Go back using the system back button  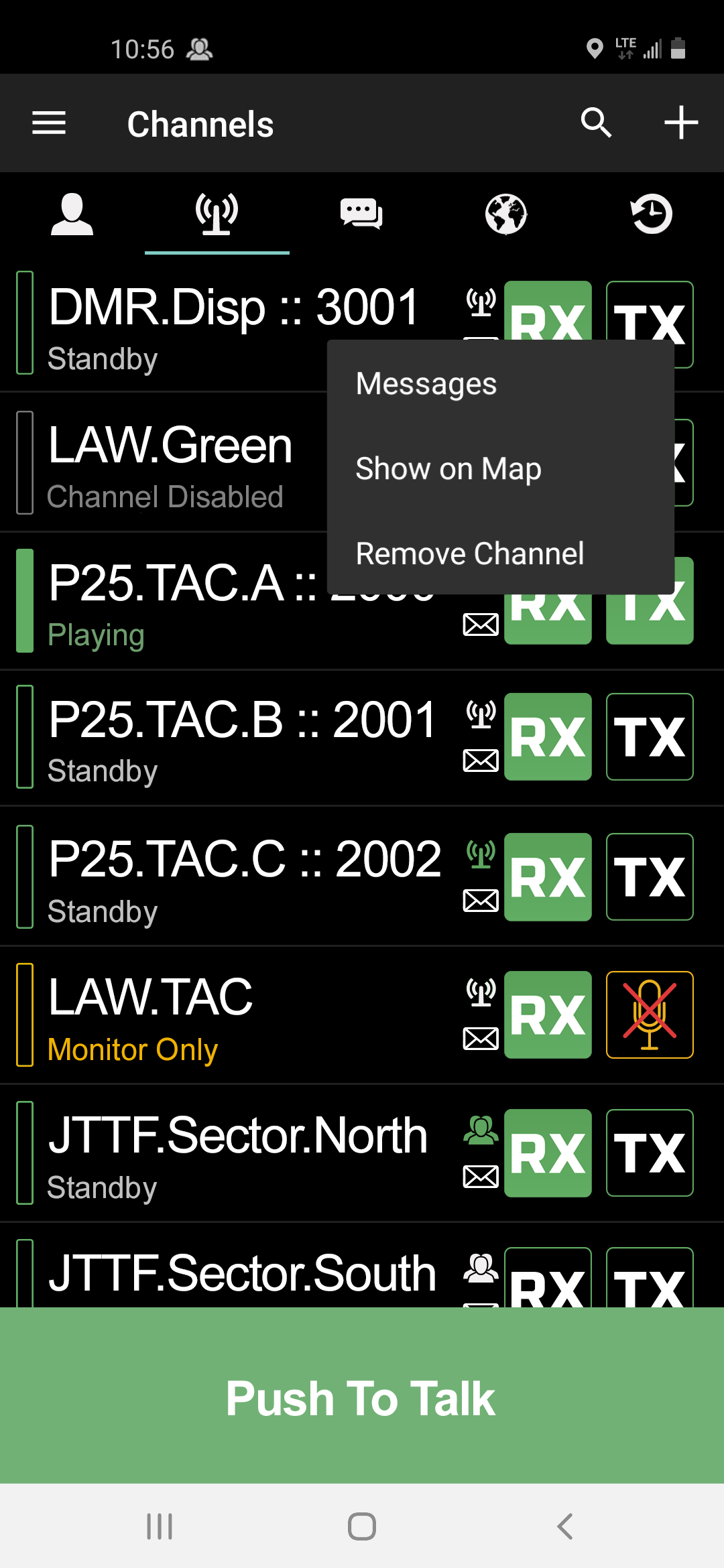564,1526
